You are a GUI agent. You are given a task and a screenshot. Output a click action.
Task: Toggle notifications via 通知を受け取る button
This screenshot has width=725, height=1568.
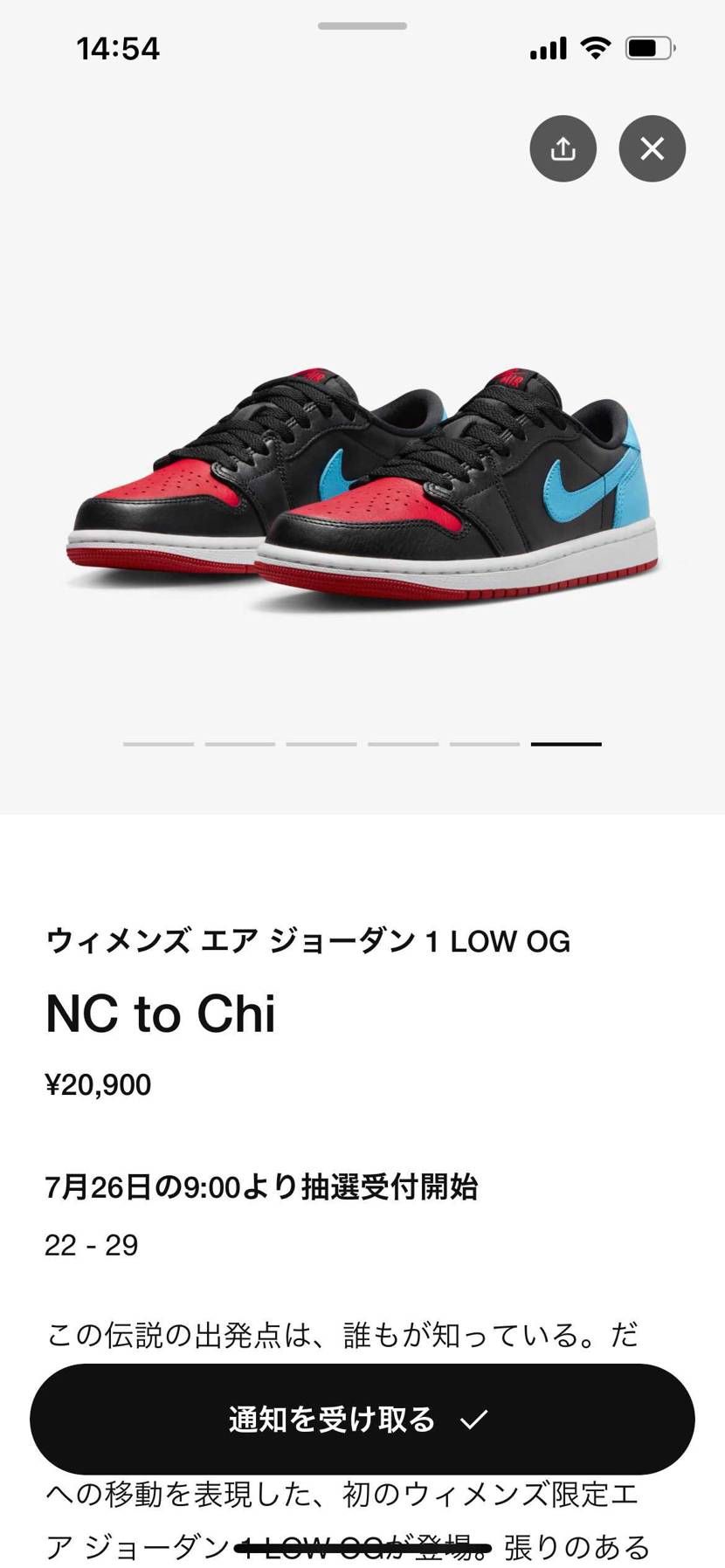pos(362,1420)
